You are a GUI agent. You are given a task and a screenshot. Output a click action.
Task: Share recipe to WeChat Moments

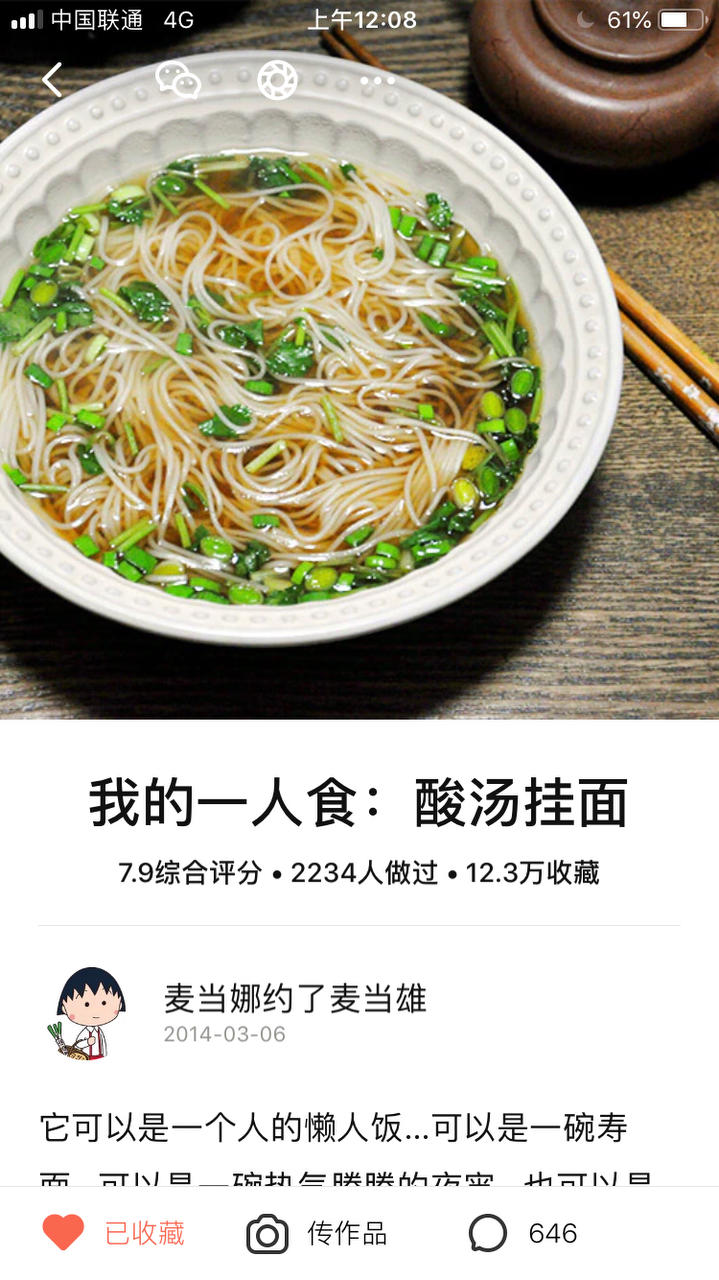[x=277, y=80]
